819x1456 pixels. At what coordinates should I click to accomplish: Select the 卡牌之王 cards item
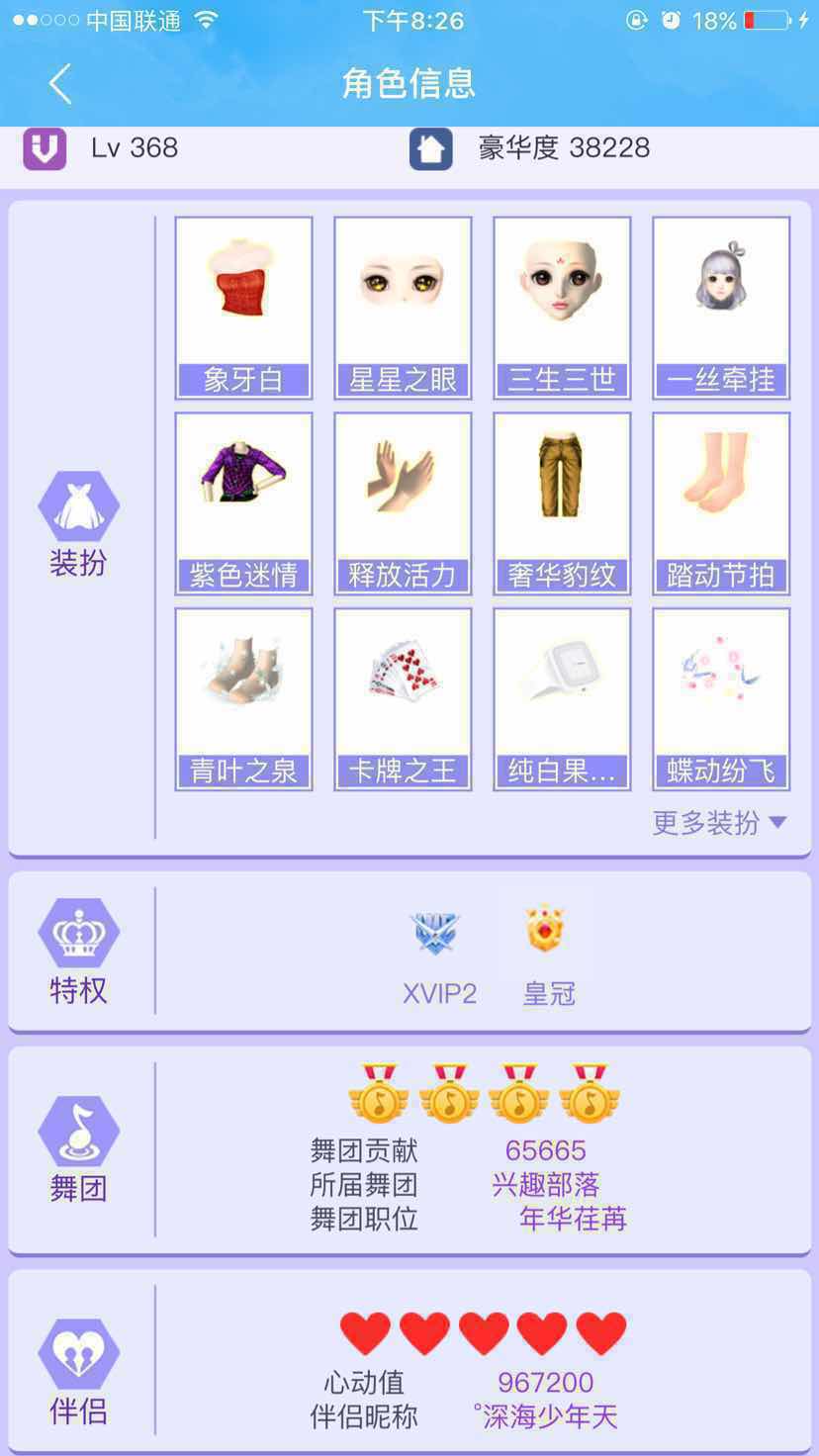[403, 699]
